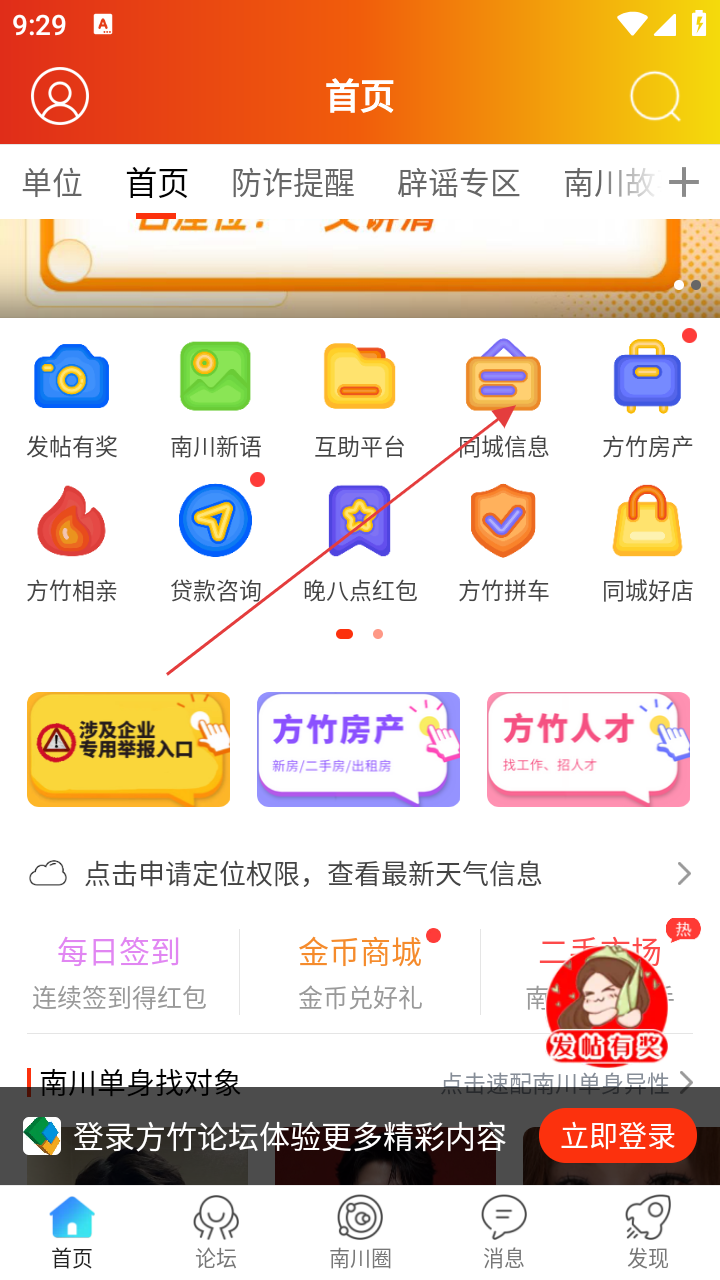Screen dimensions: 720x1280
Task: Open 方竹相亲 shortcut
Action: coord(72,542)
